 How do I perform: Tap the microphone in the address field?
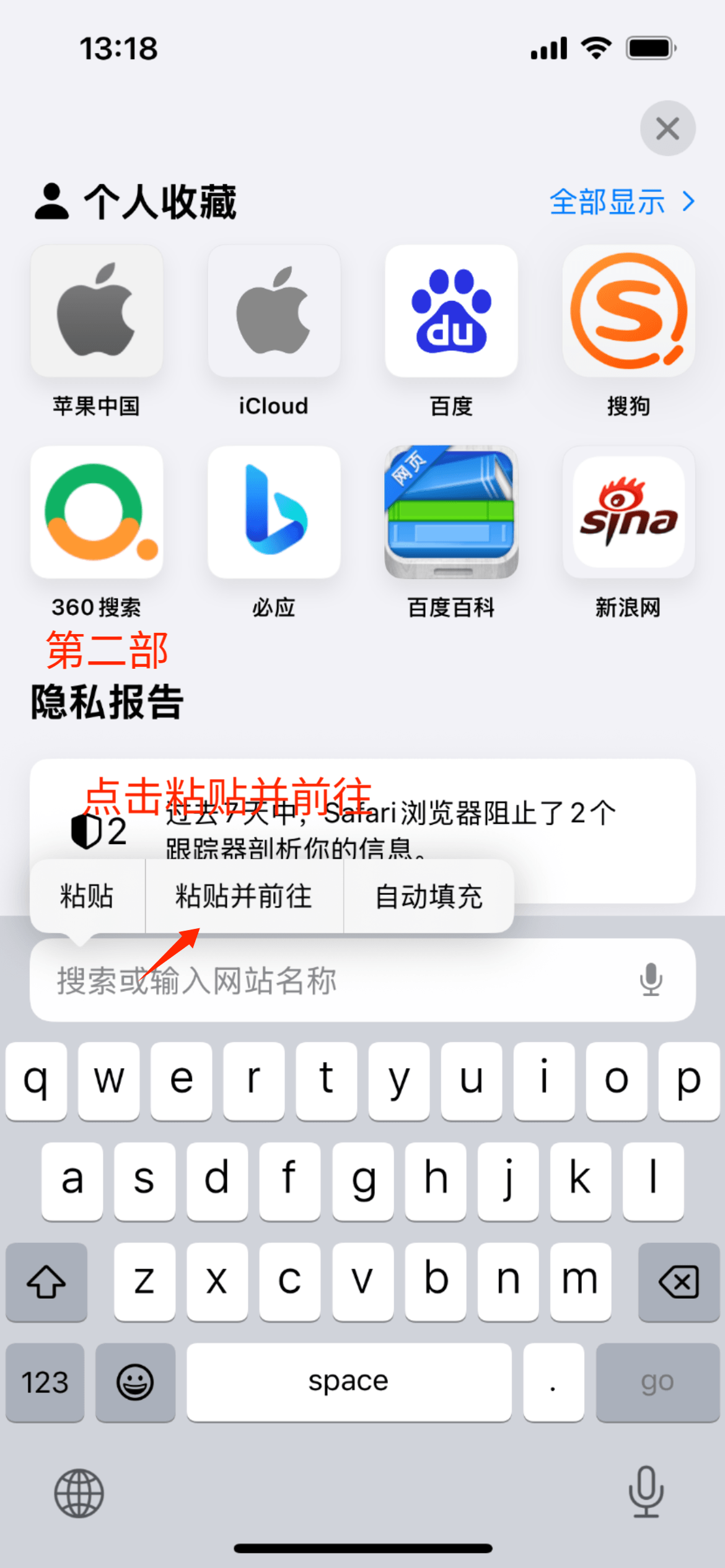click(x=651, y=980)
